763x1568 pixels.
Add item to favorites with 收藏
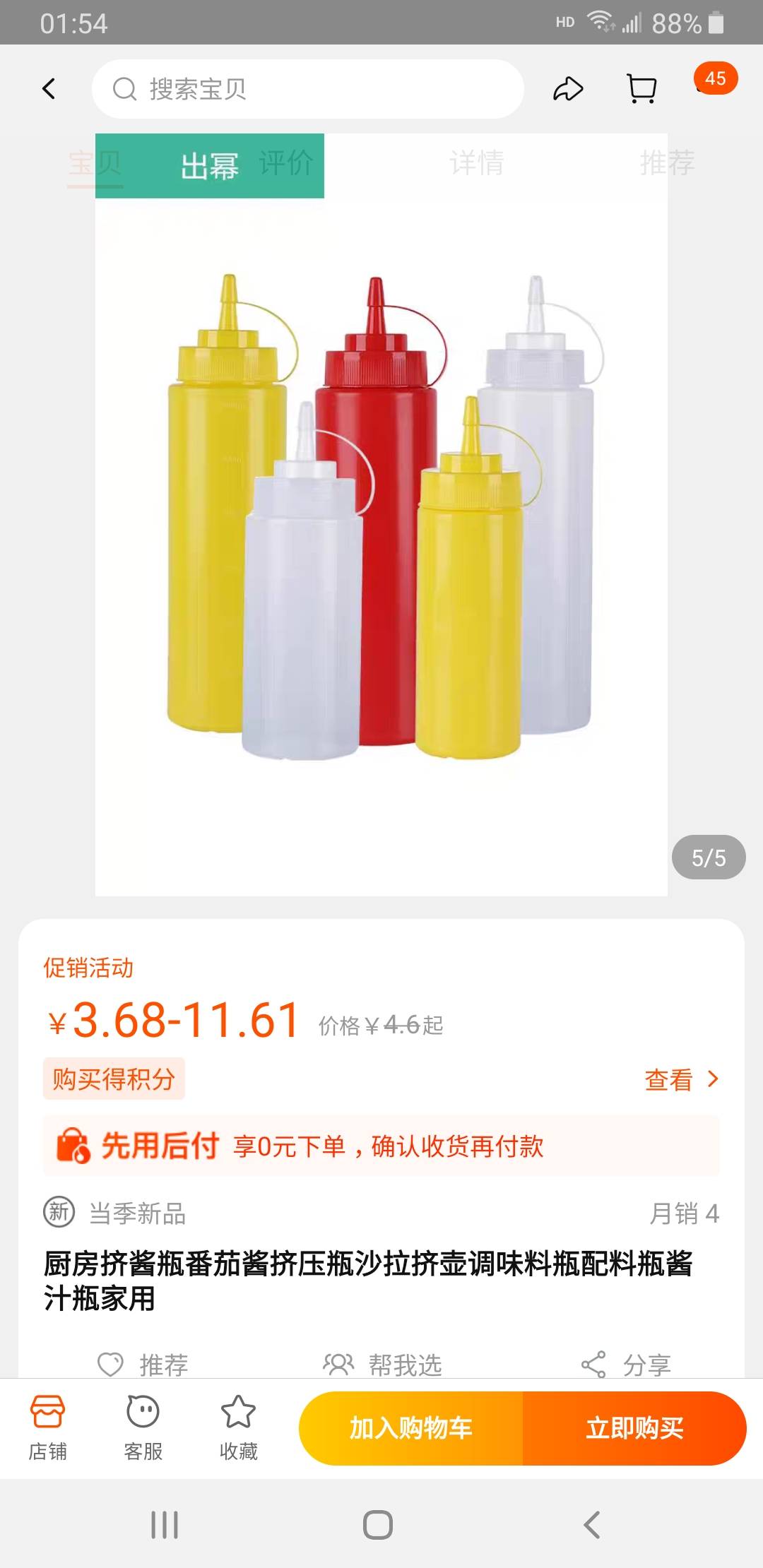[x=238, y=1427]
